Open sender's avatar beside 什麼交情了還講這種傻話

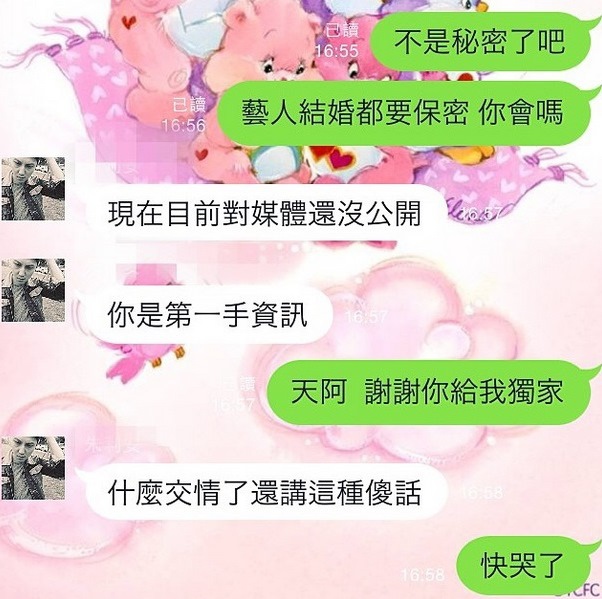[33, 468]
